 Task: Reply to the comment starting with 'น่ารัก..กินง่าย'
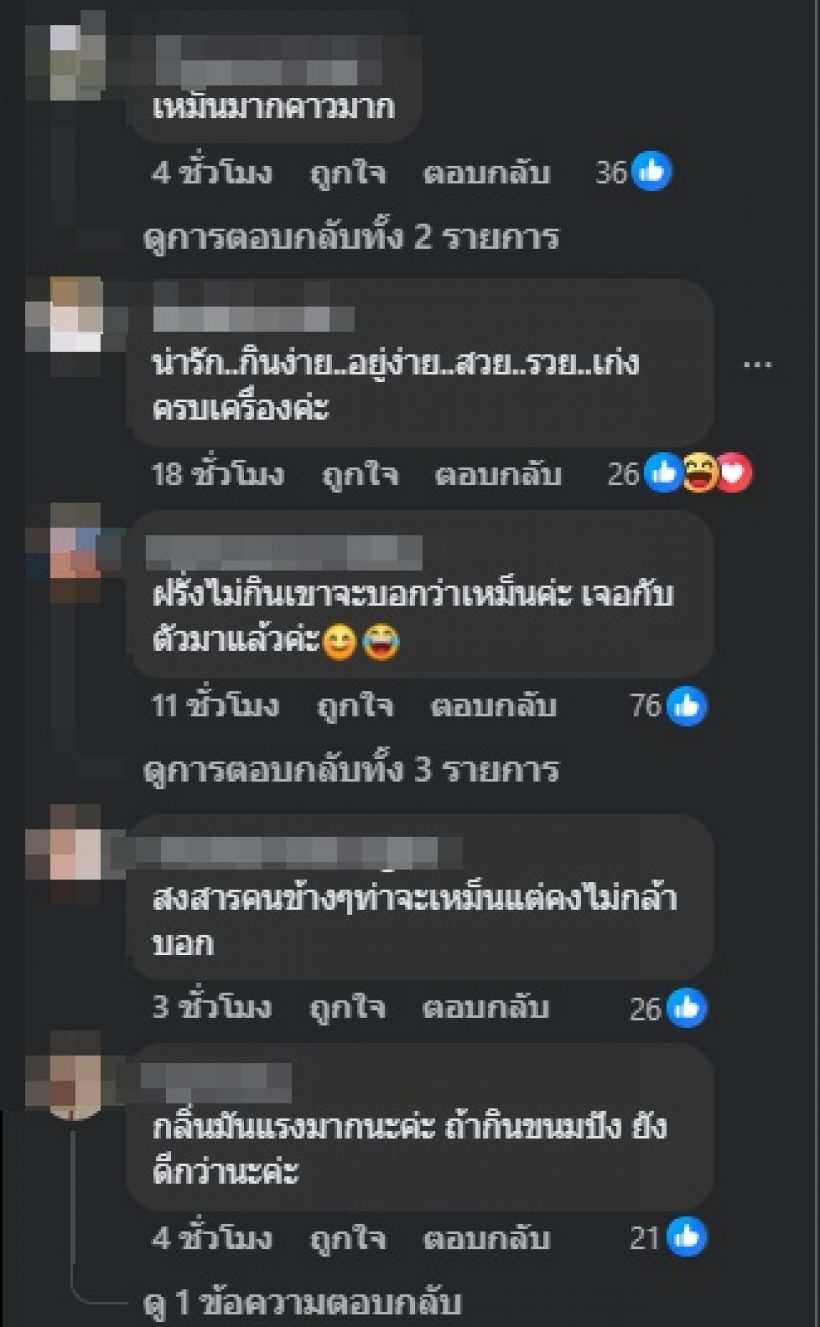click(497, 474)
